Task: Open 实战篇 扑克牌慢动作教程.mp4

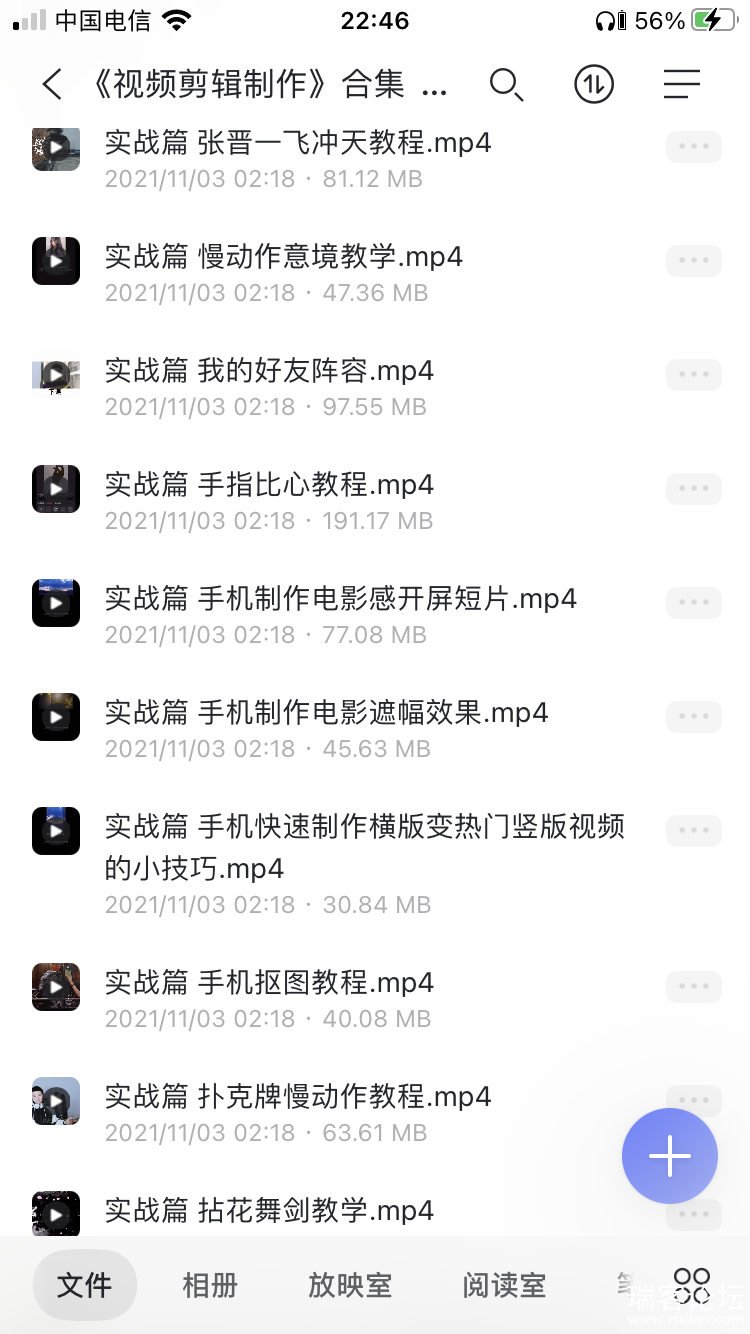Action: click(x=298, y=1097)
